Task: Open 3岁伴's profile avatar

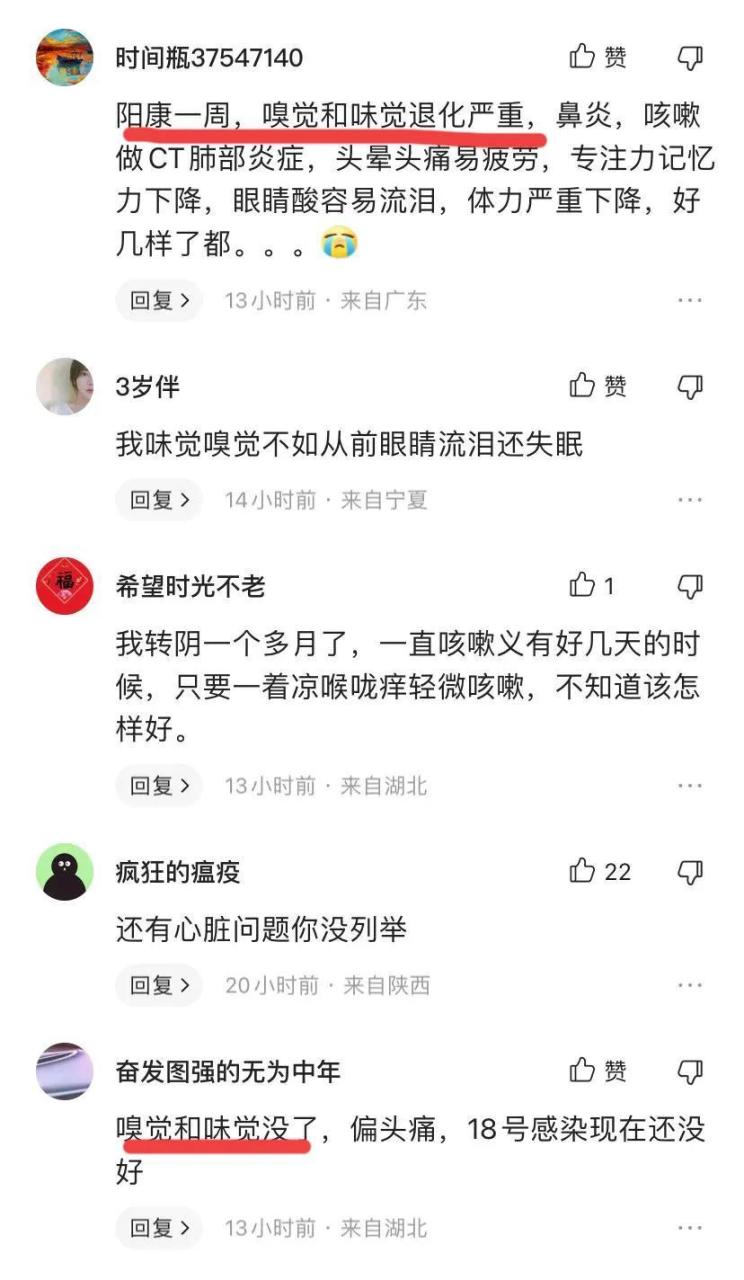Action: pos(65,386)
